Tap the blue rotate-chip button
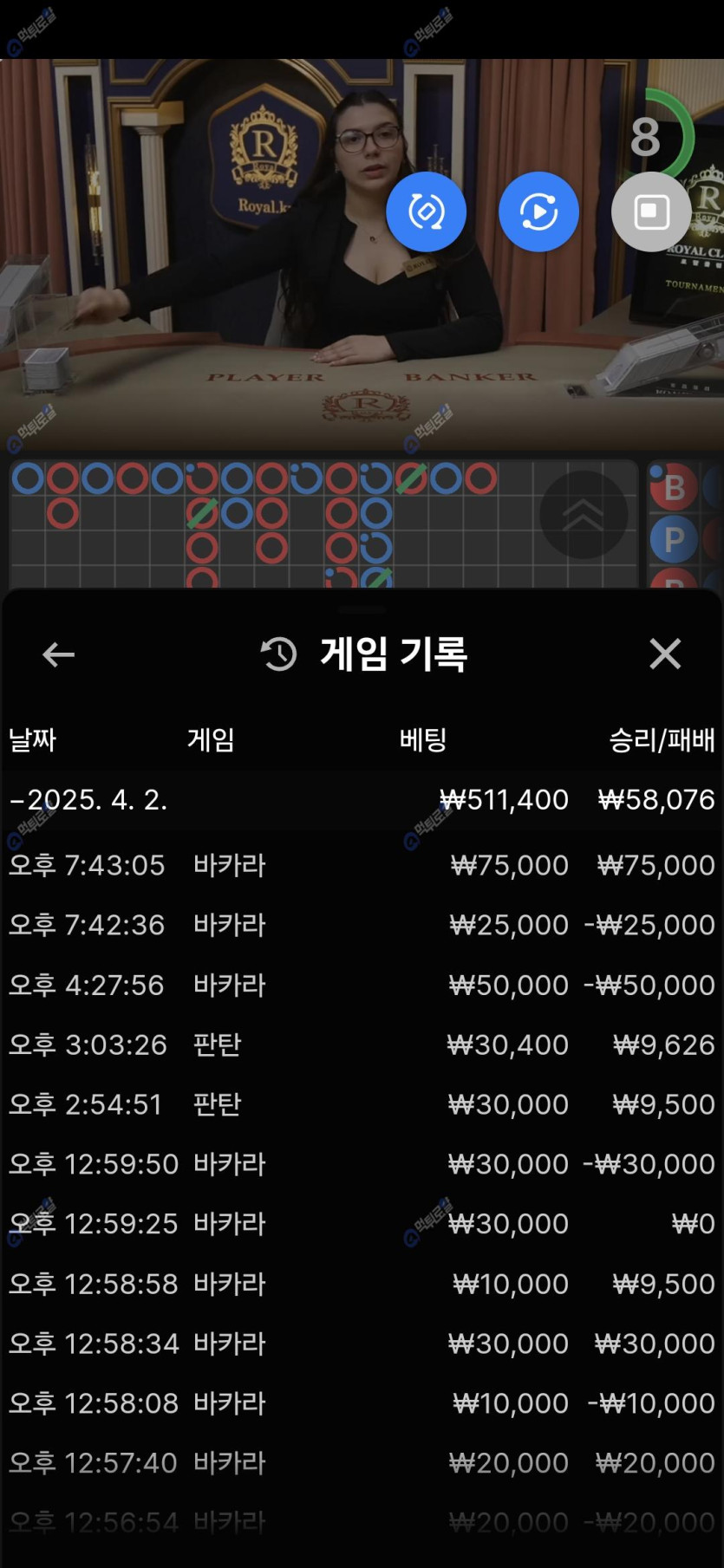The width and height of the screenshot is (724, 1568). coord(426,211)
